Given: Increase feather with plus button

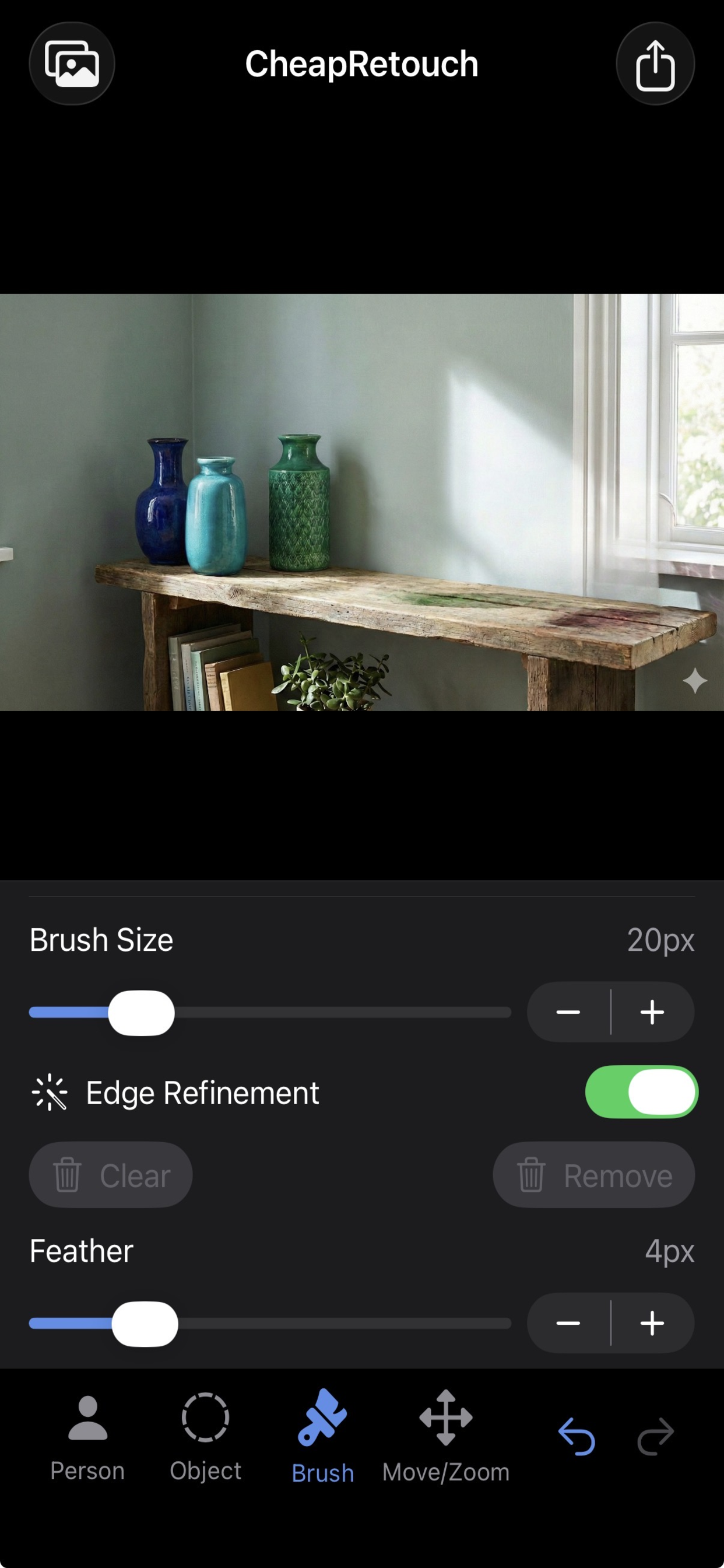Looking at the screenshot, I should [652, 1324].
